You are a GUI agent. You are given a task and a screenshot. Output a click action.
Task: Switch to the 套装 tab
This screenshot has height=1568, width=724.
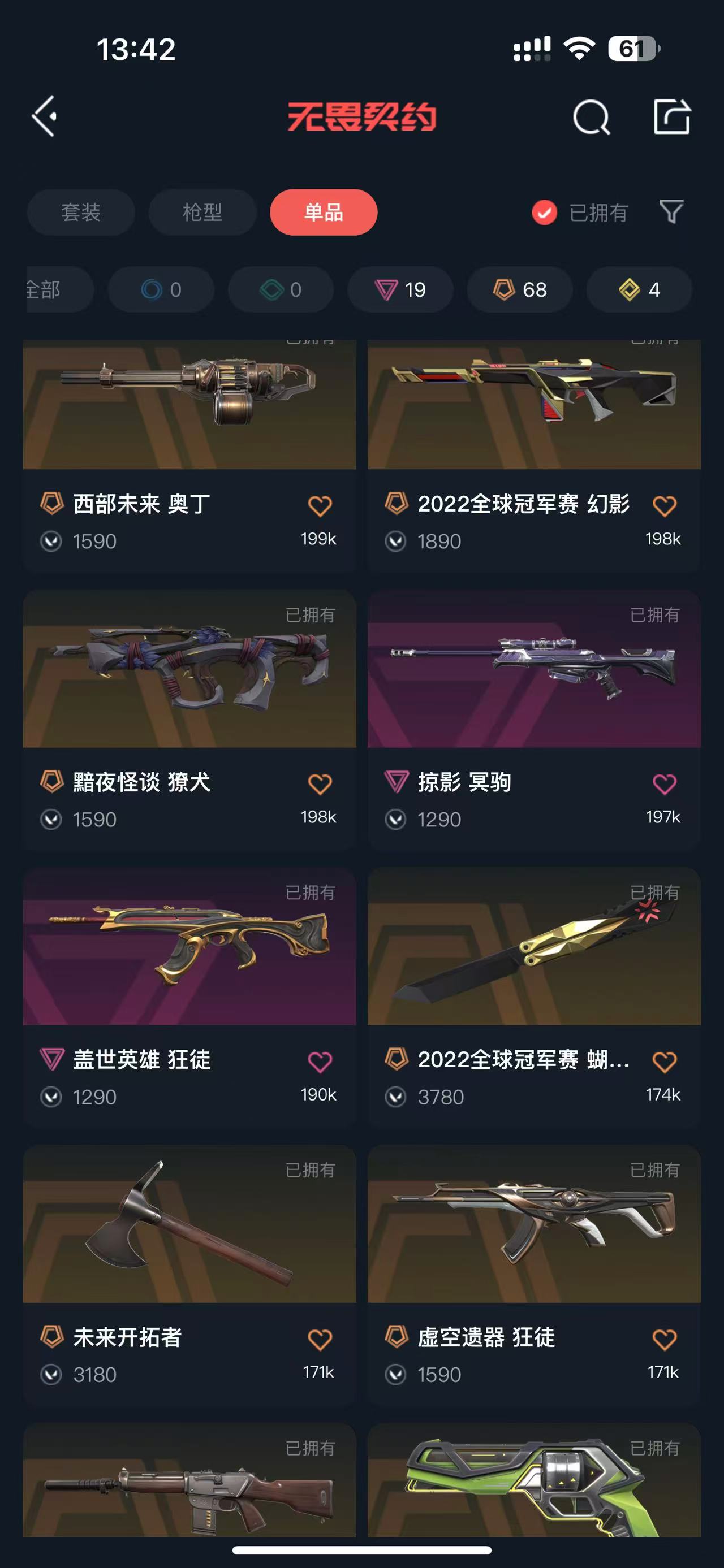80,213
